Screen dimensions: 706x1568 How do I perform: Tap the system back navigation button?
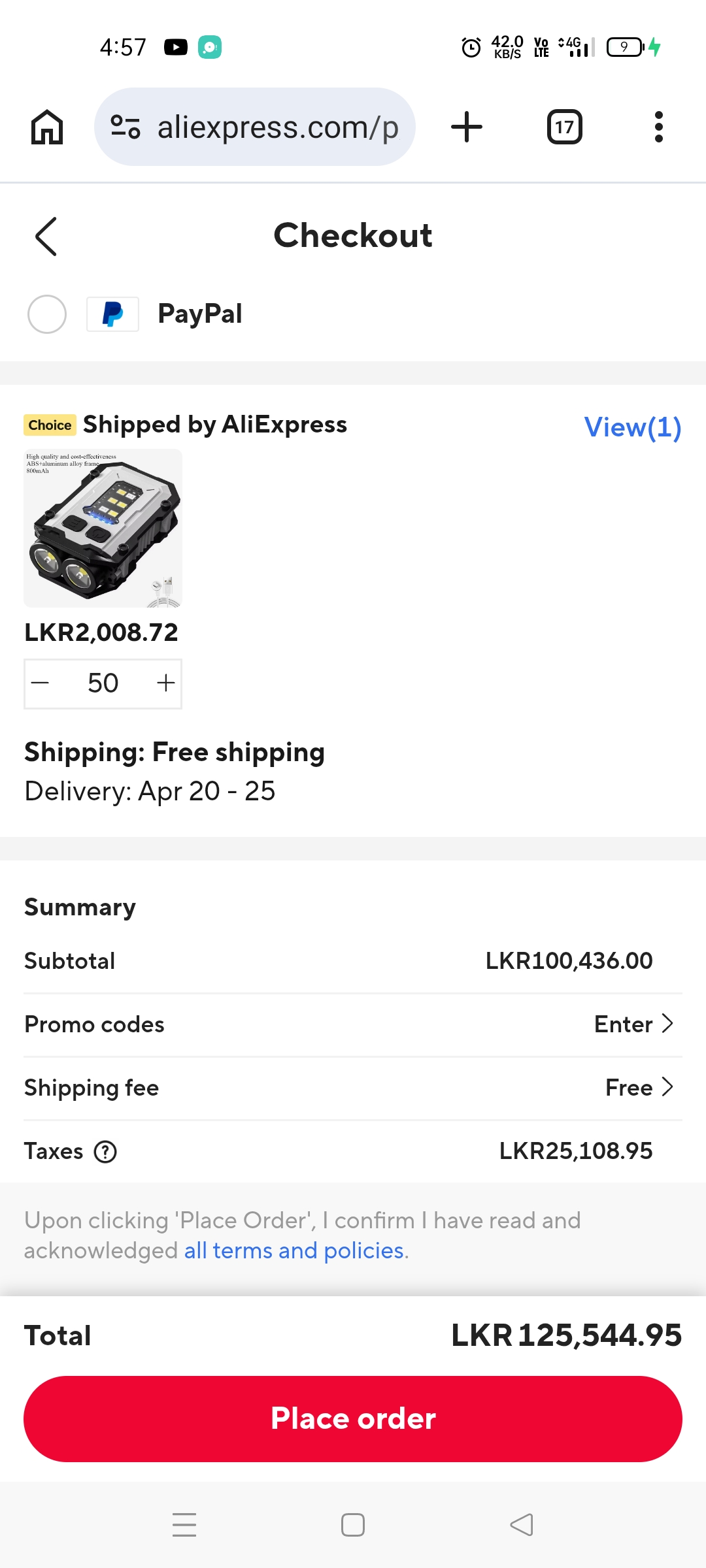[x=522, y=1525]
